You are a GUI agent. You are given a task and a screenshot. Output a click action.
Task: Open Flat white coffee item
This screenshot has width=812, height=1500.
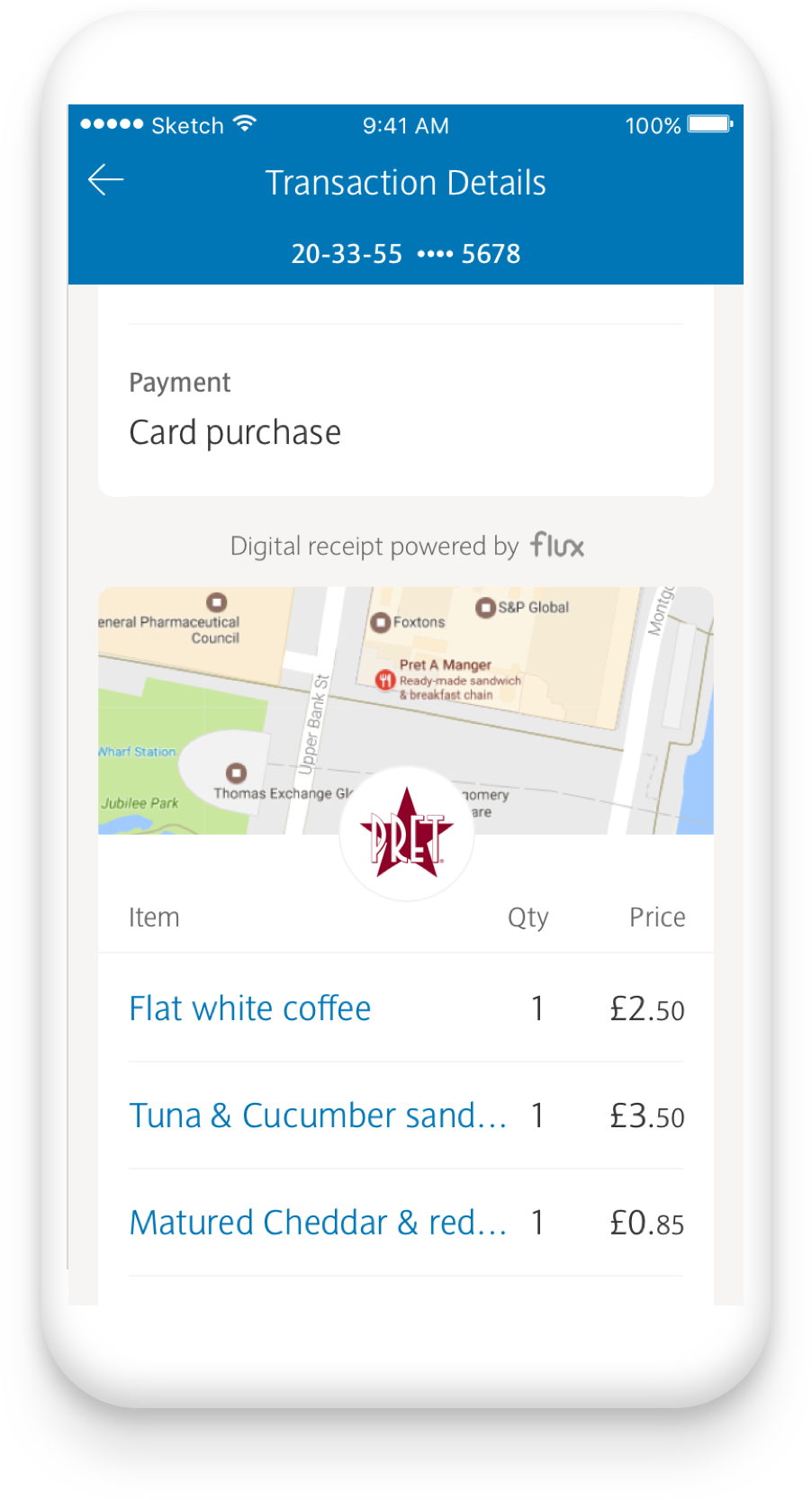pos(250,1008)
